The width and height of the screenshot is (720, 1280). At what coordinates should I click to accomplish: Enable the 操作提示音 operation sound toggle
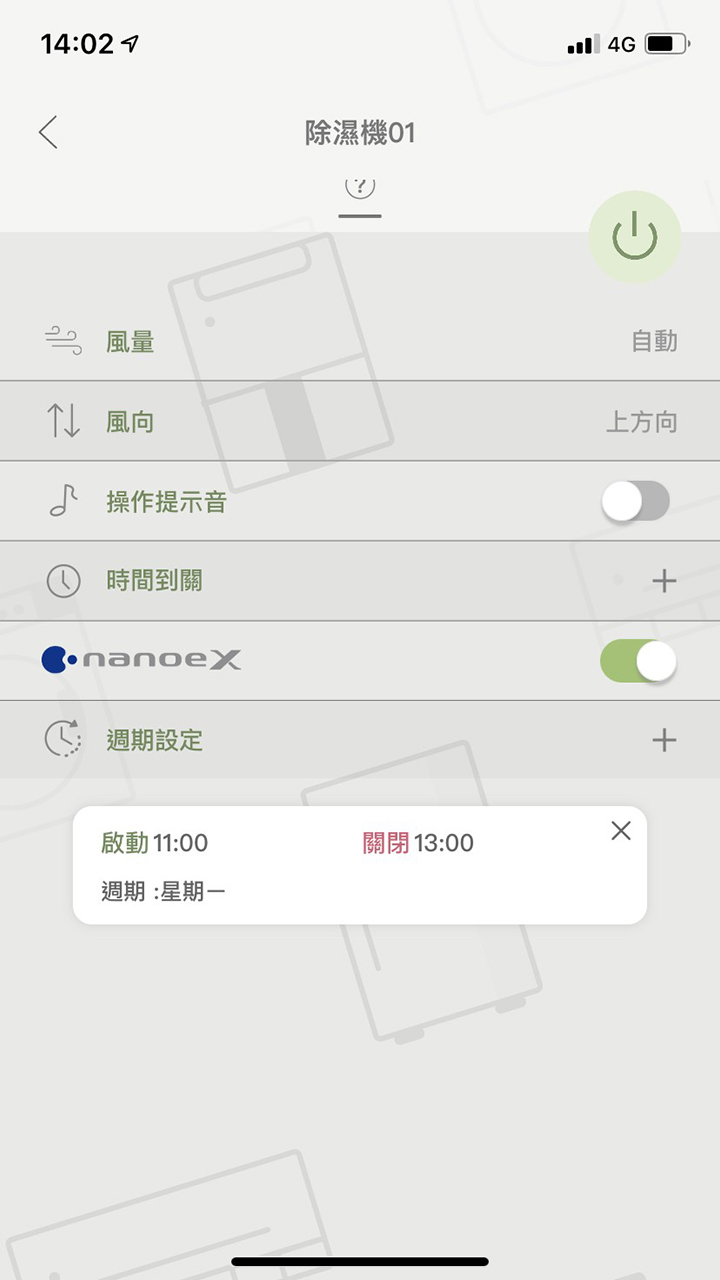pos(637,500)
